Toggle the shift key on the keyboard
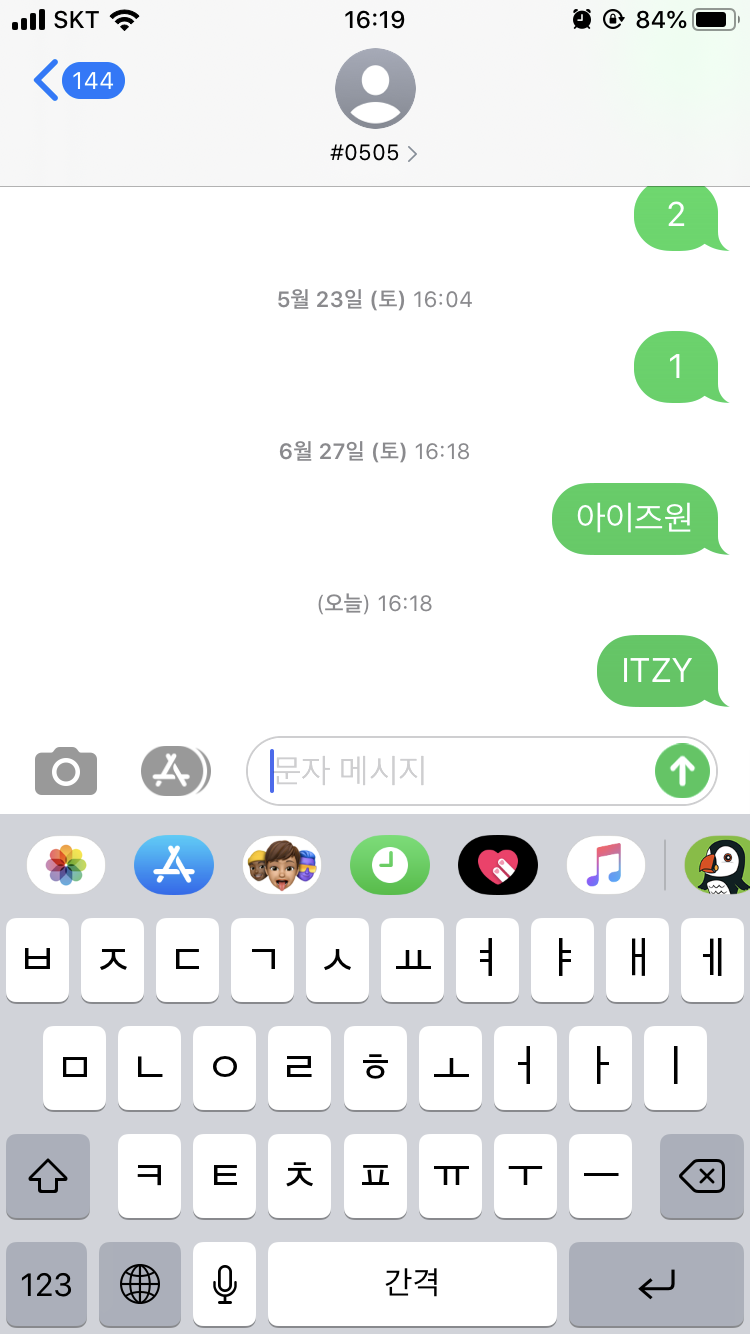750x1334 pixels. tap(47, 1177)
